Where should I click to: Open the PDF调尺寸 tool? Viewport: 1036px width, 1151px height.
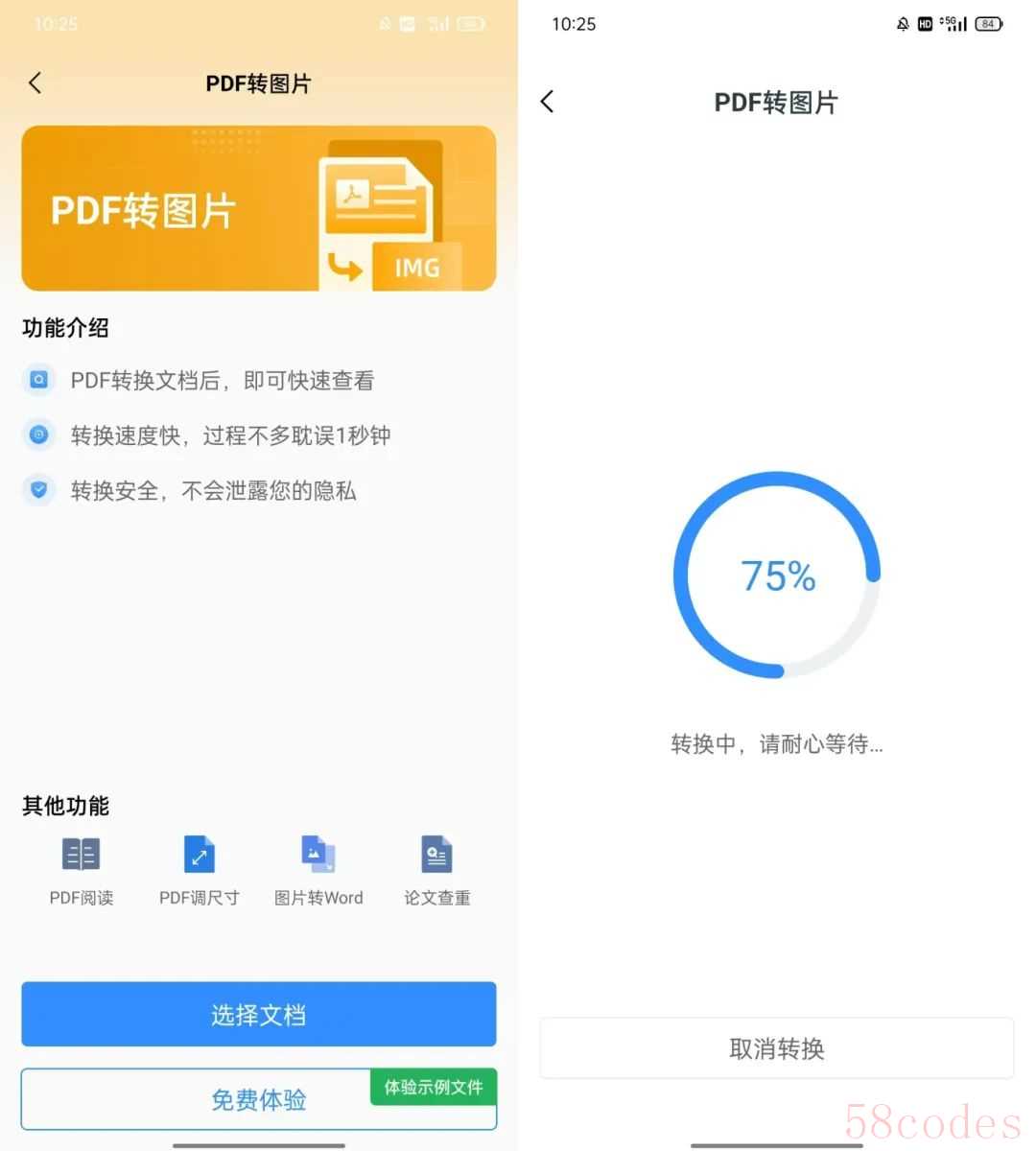[199, 870]
